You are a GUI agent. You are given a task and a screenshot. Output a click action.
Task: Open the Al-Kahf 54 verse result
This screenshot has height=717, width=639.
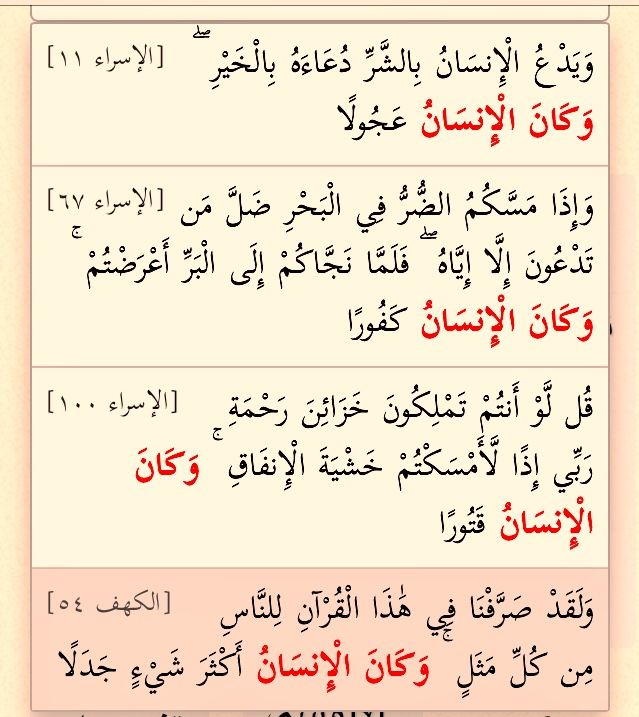click(320, 637)
